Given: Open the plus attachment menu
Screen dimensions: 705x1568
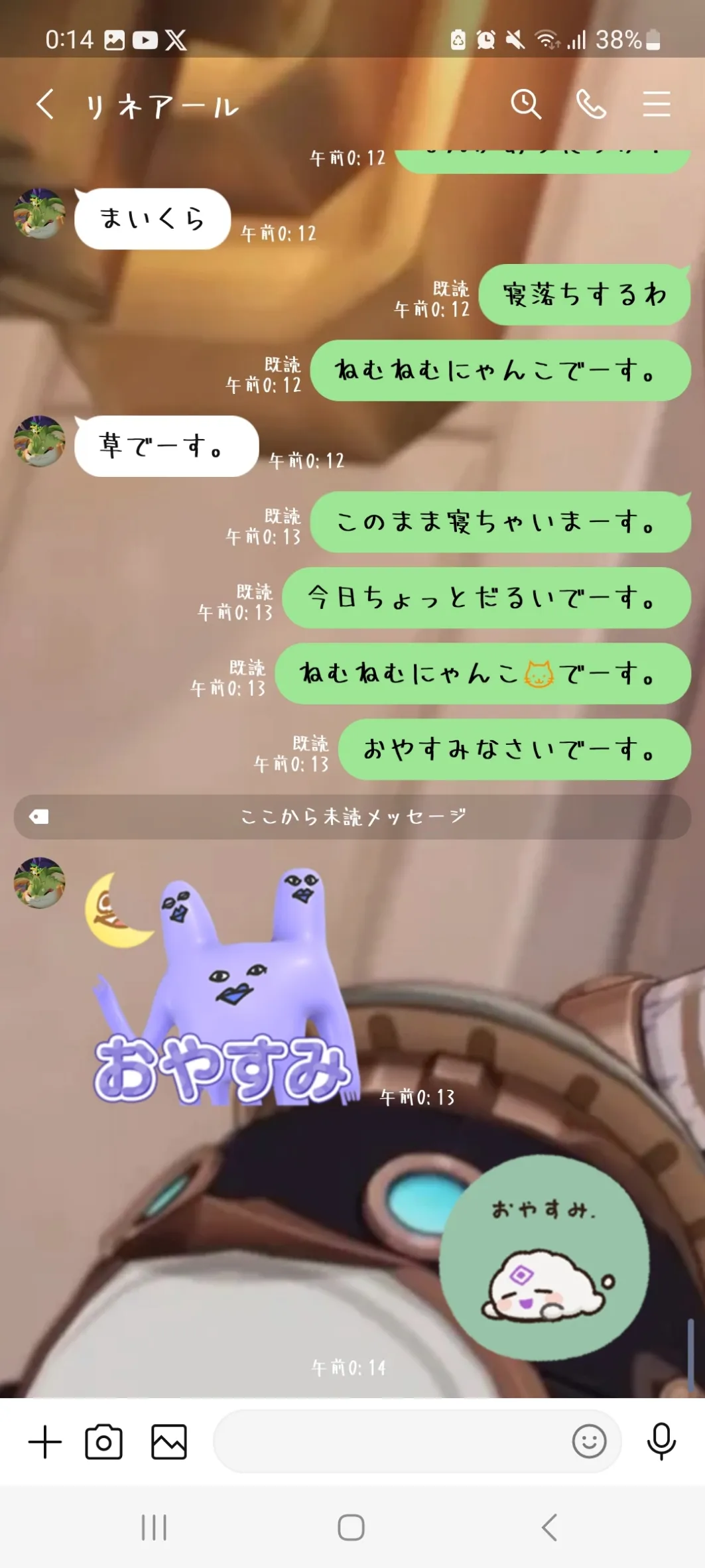Looking at the screenshot, I should (x=45, y=1442).
